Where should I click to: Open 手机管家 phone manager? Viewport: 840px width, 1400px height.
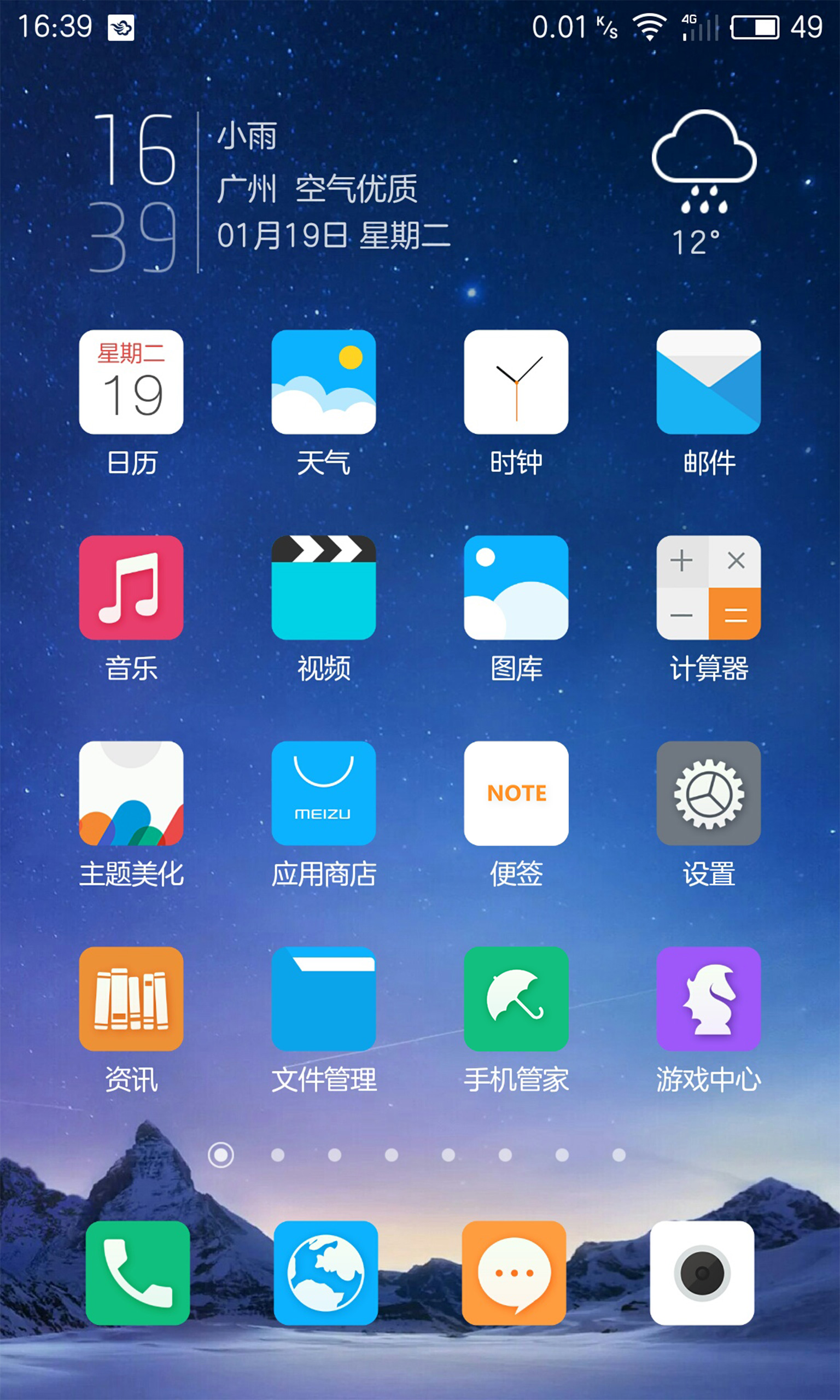516,998
